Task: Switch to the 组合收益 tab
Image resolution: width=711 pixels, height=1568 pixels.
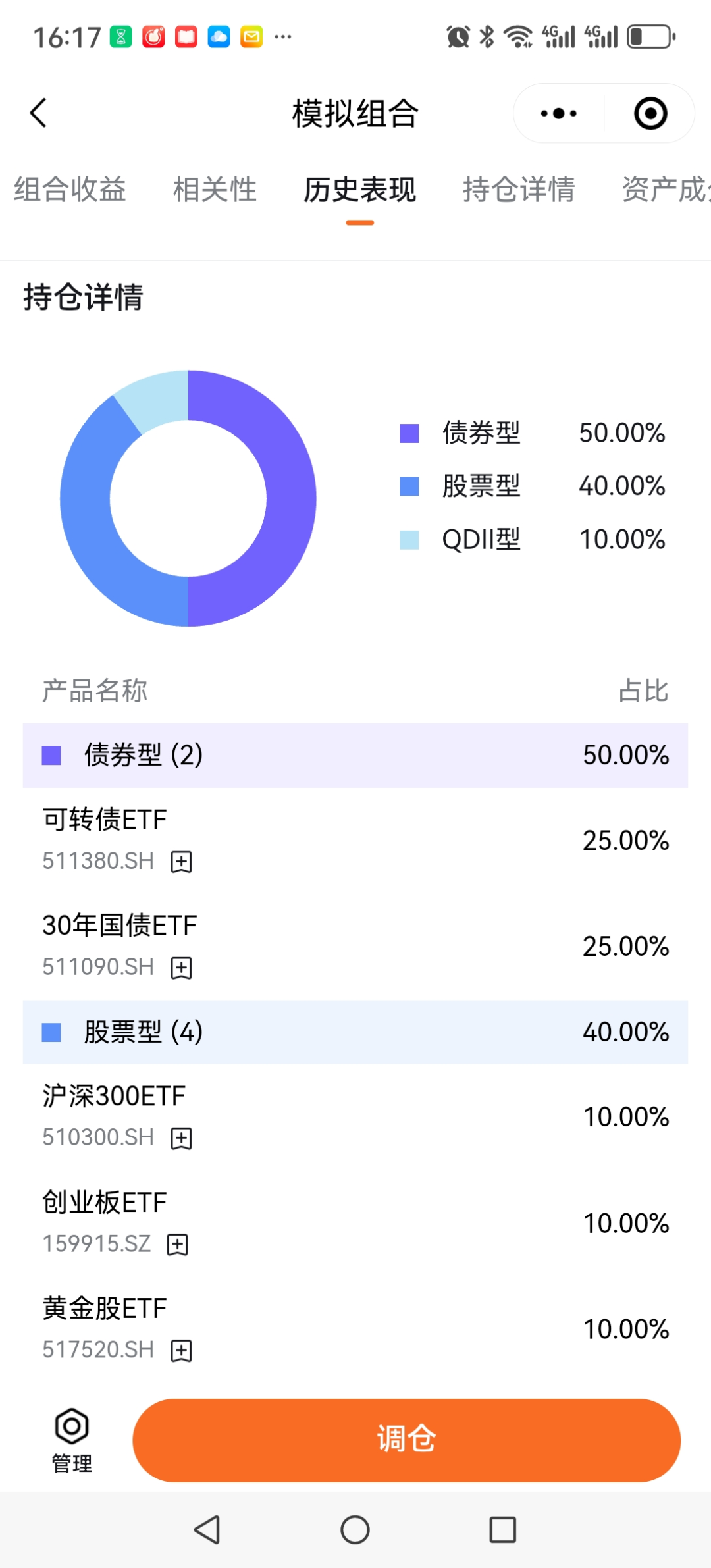Action: click(70, 190)
